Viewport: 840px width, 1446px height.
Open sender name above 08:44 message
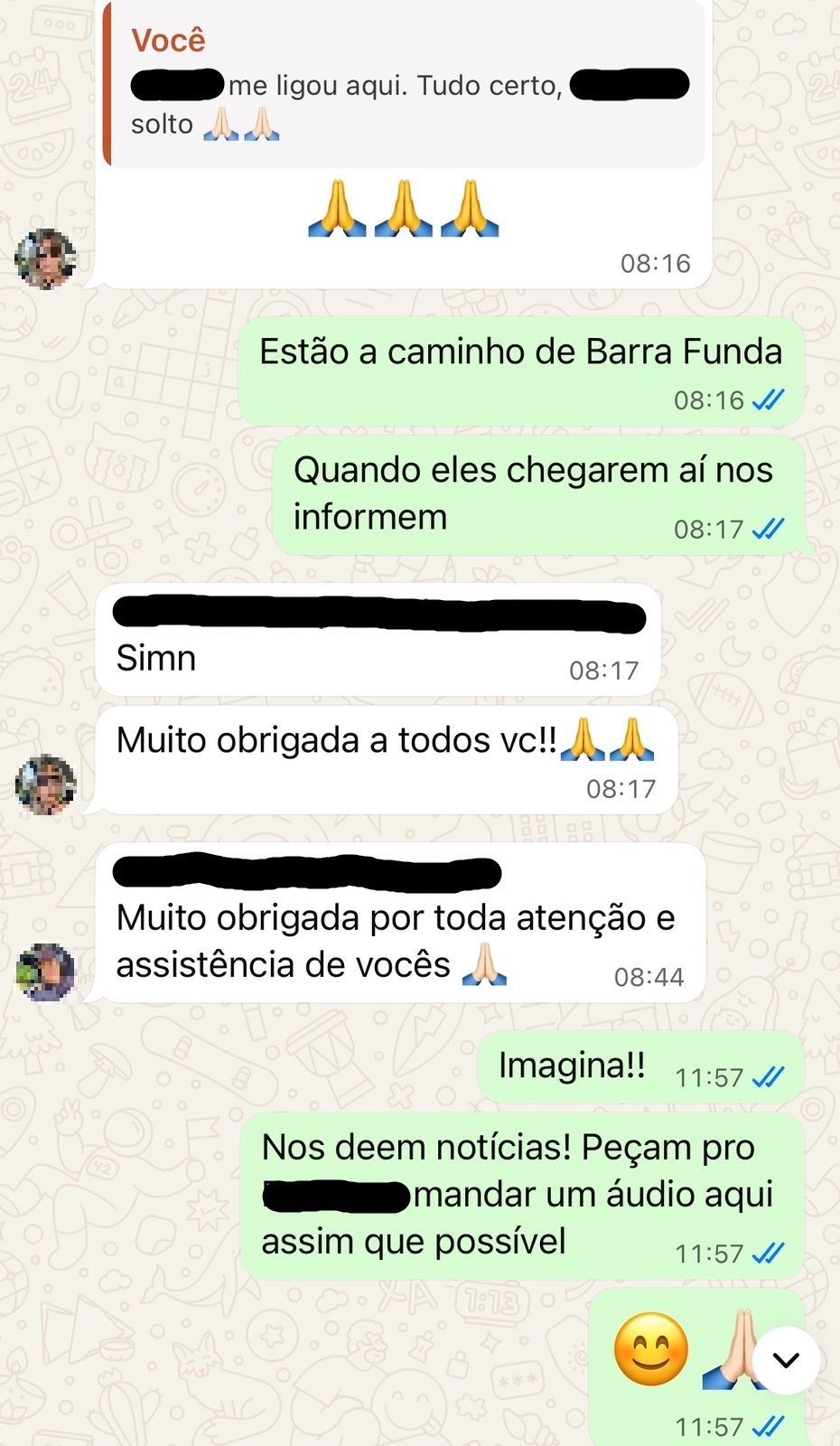307,872
